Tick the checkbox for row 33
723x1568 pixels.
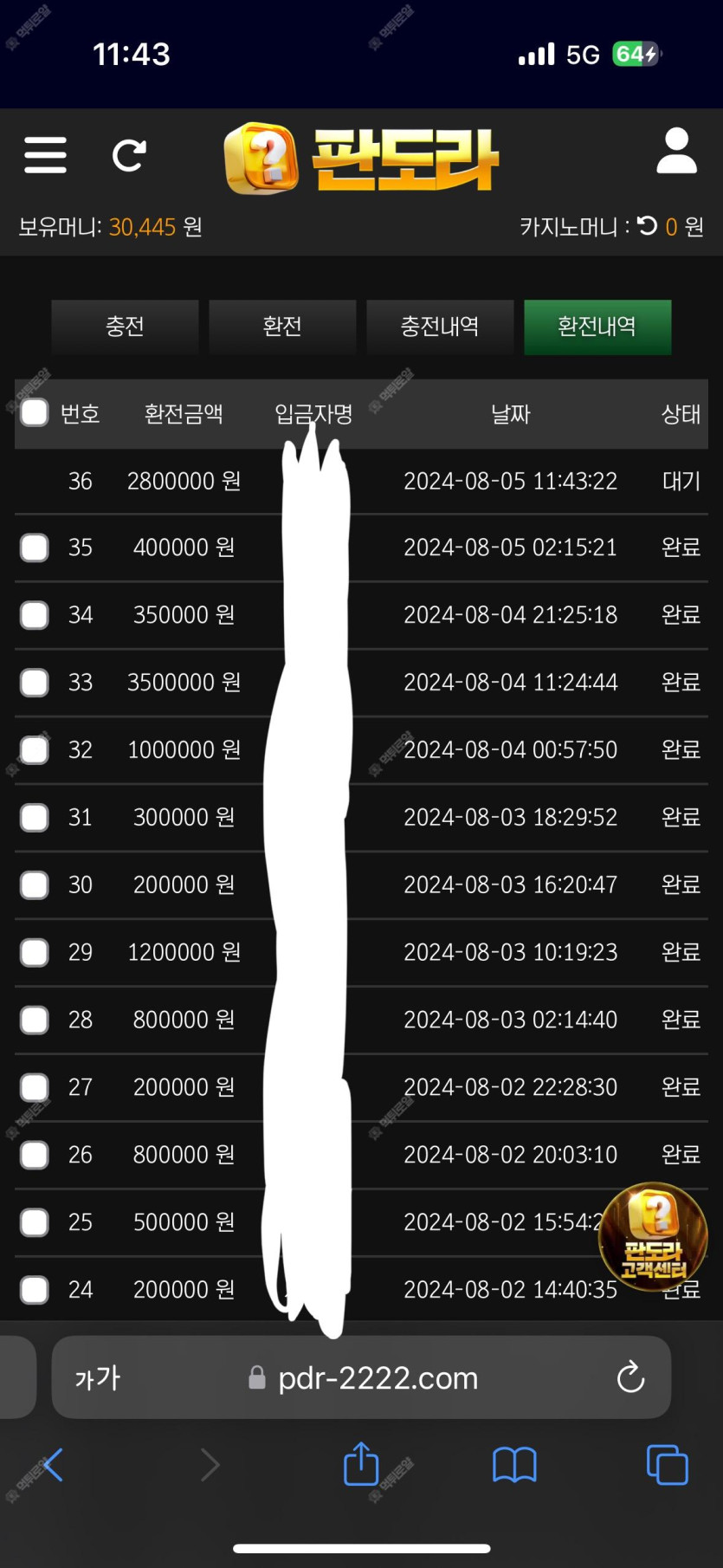(35, 683)
